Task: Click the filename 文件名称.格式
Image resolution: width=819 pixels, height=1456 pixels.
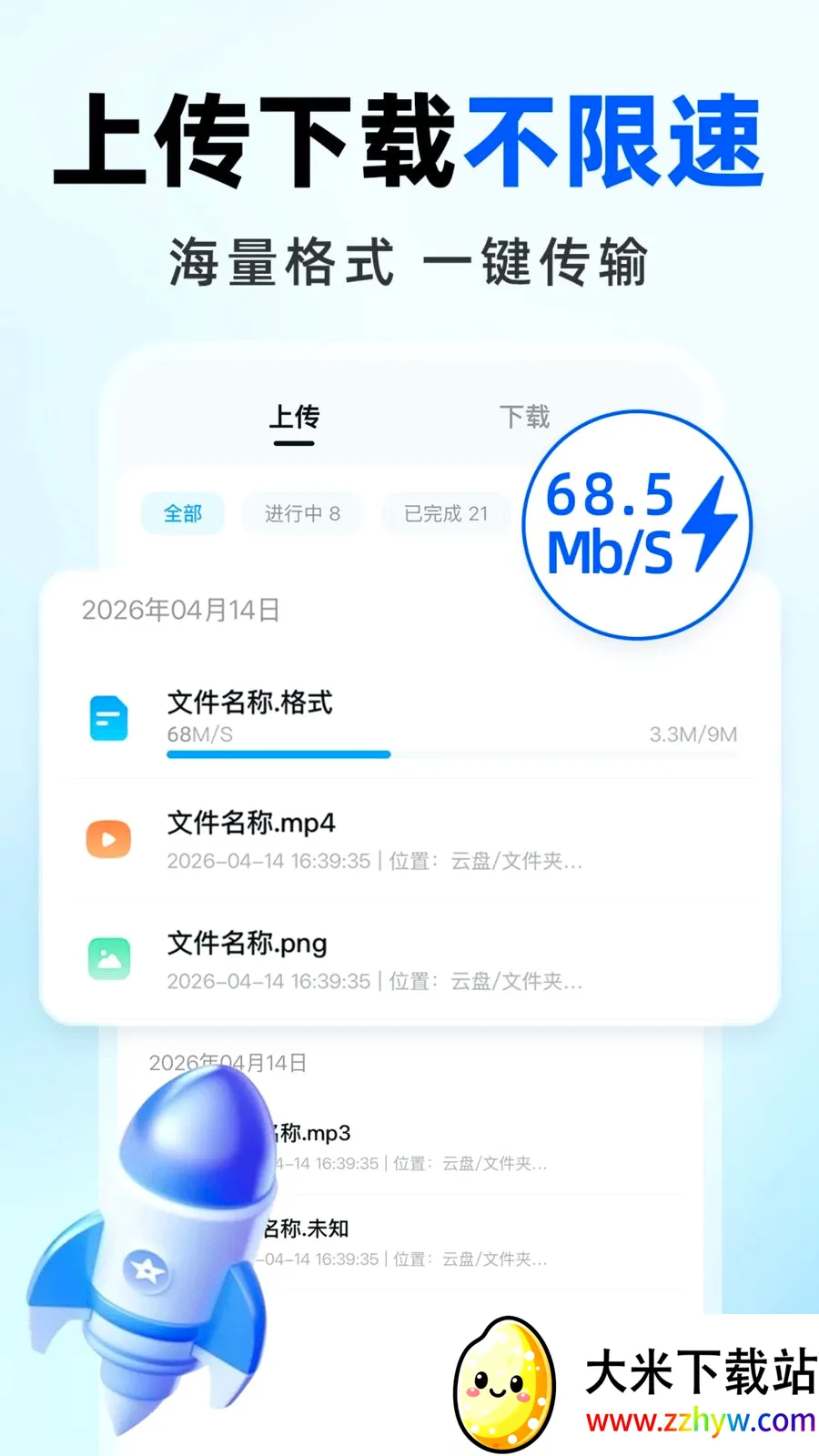Action: pos(249,703)
